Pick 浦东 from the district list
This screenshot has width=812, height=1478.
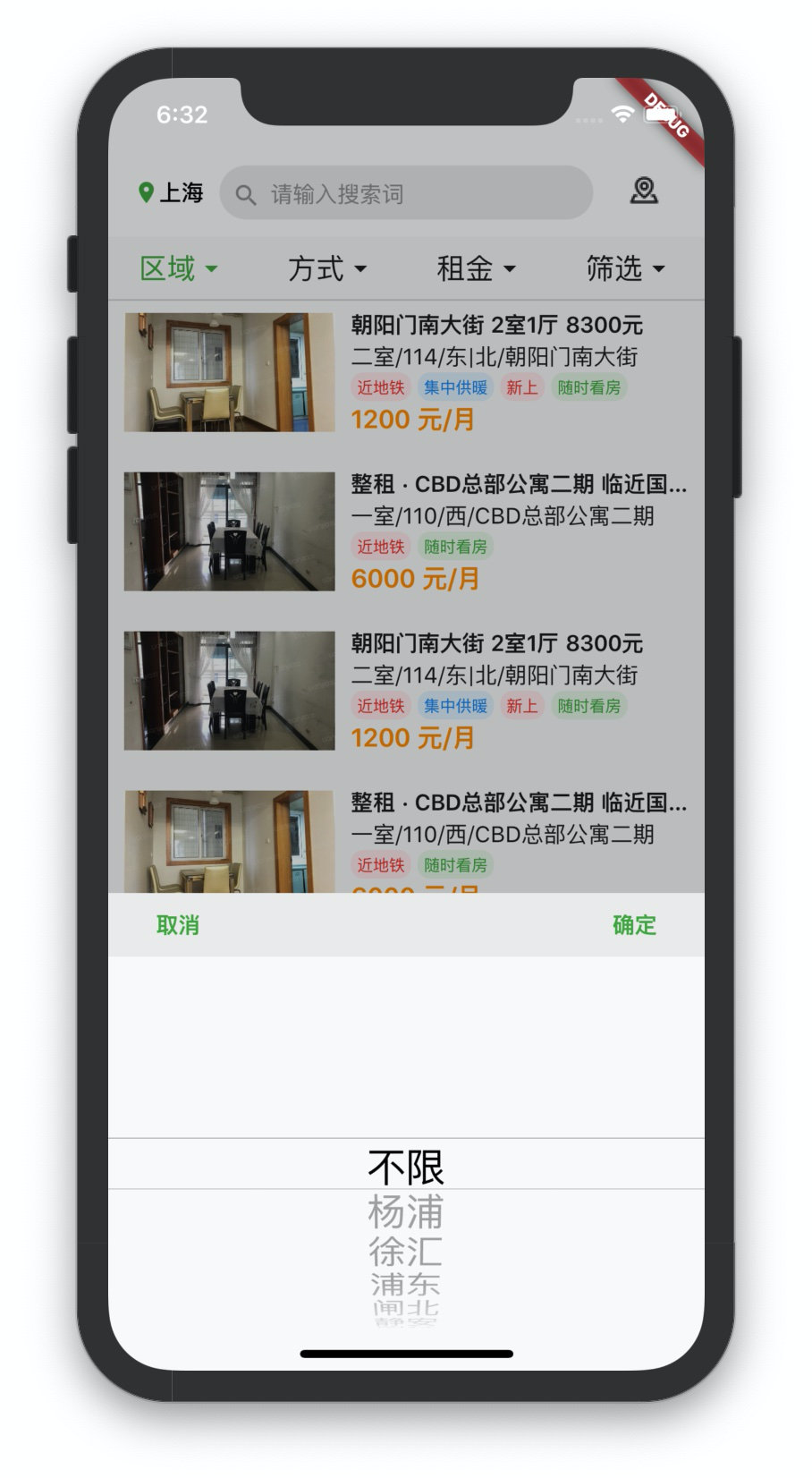coord(405,1285)
